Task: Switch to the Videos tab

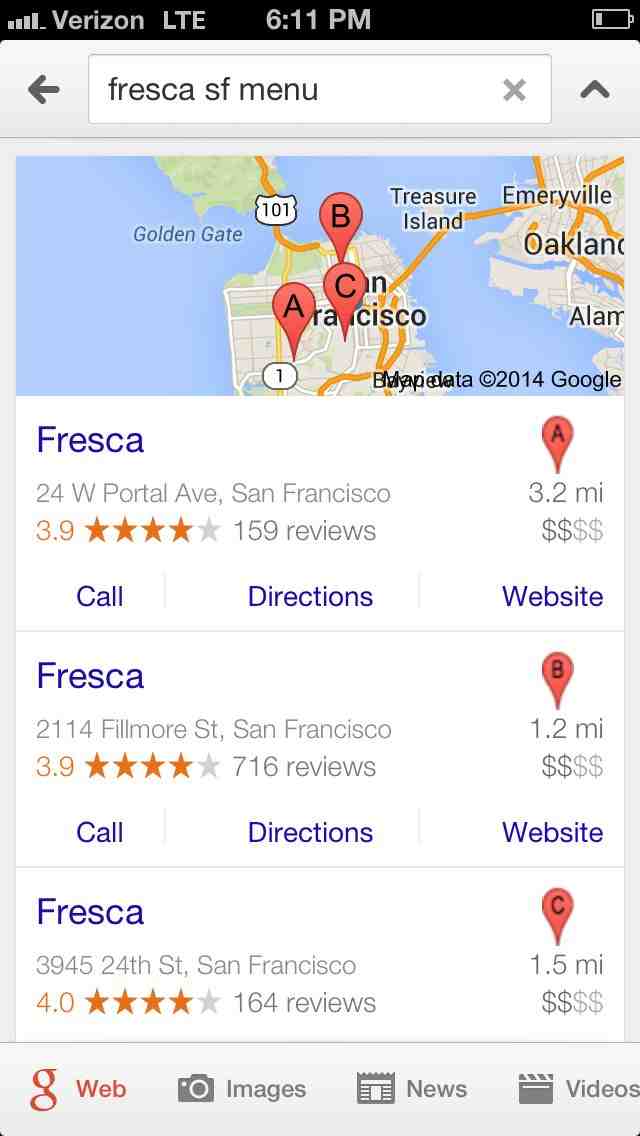Action: tap(580, 1089)
